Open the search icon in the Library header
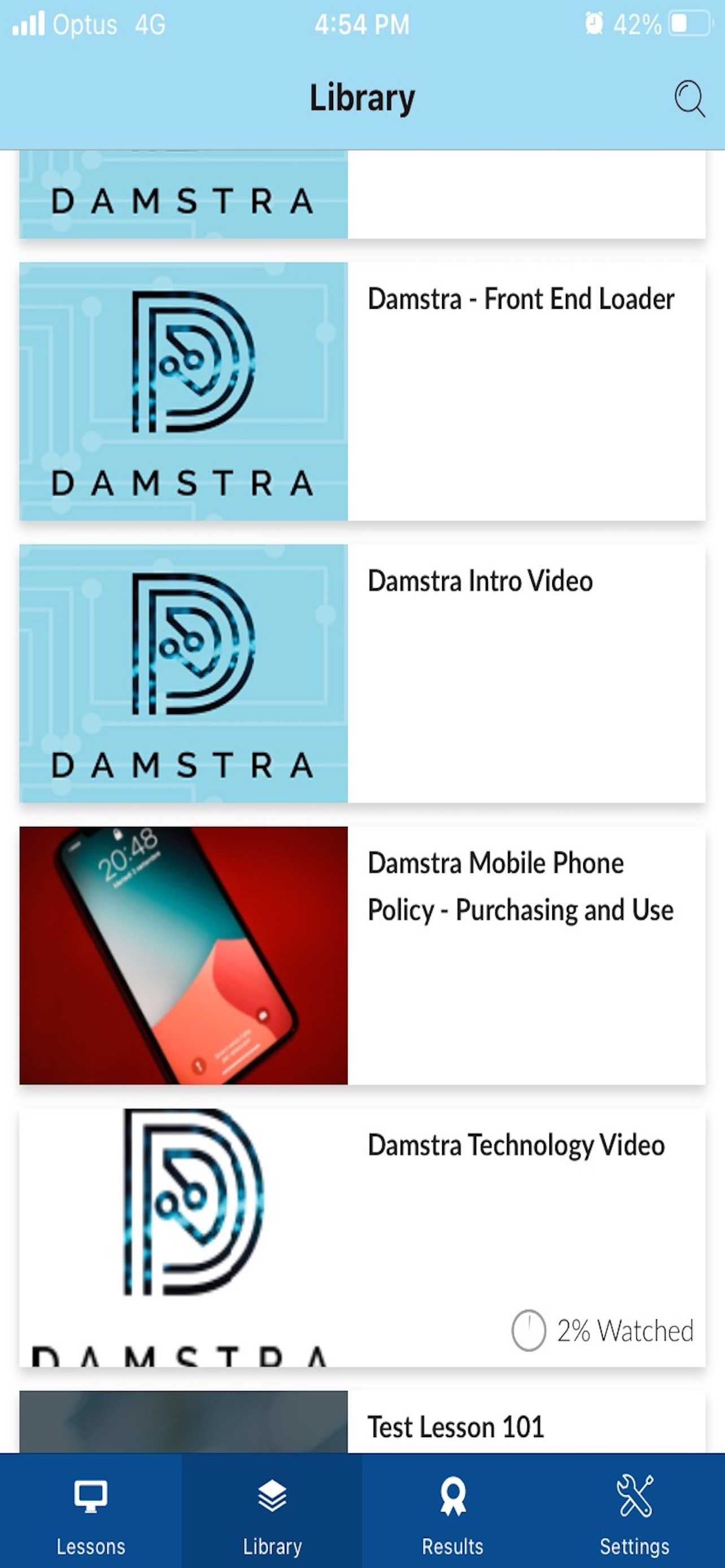Image resolution: width=725 pixels, height=1568 pixels. tap(689, 99)
